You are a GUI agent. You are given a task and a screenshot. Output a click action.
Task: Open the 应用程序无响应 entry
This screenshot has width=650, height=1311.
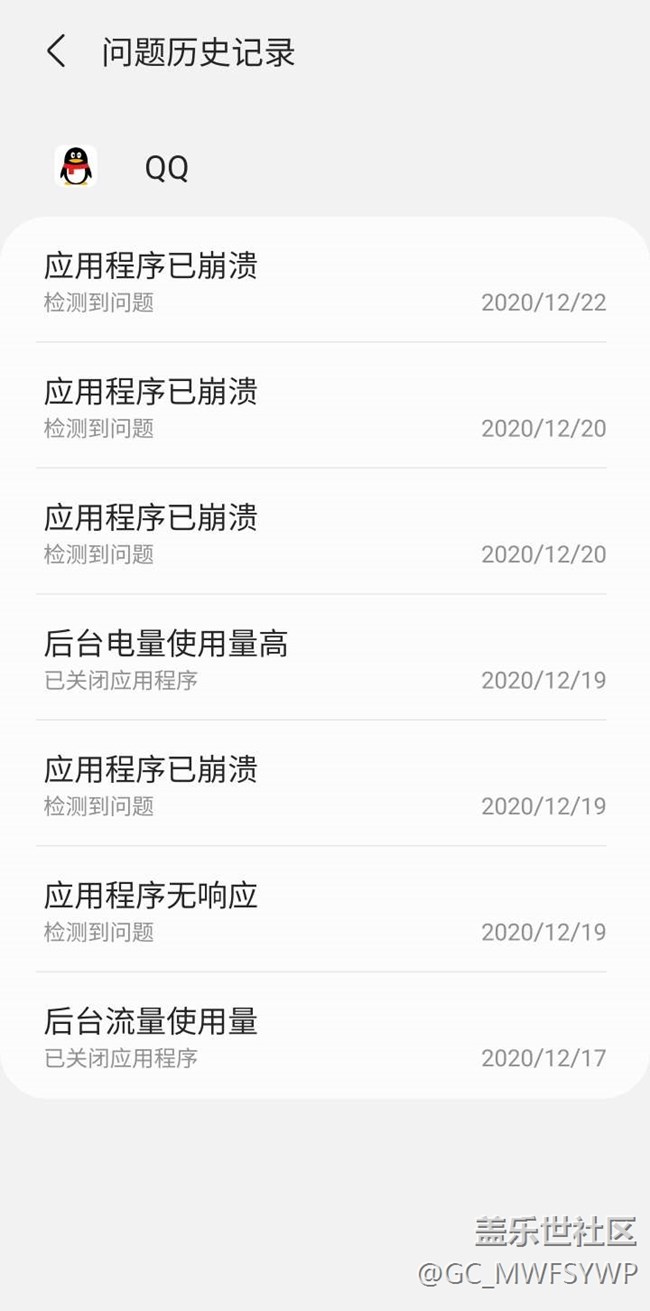coord(323,911)
